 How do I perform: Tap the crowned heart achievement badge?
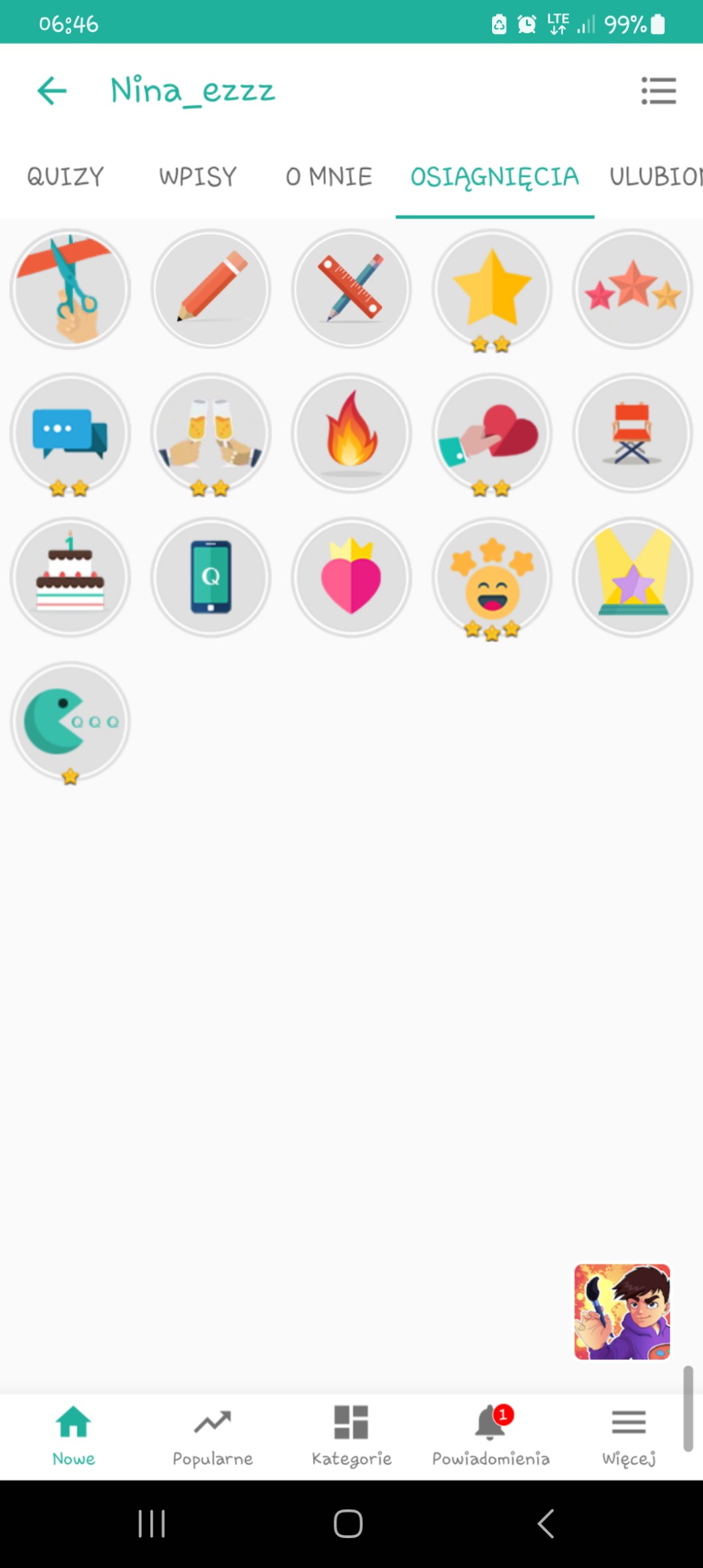(351, 577)
